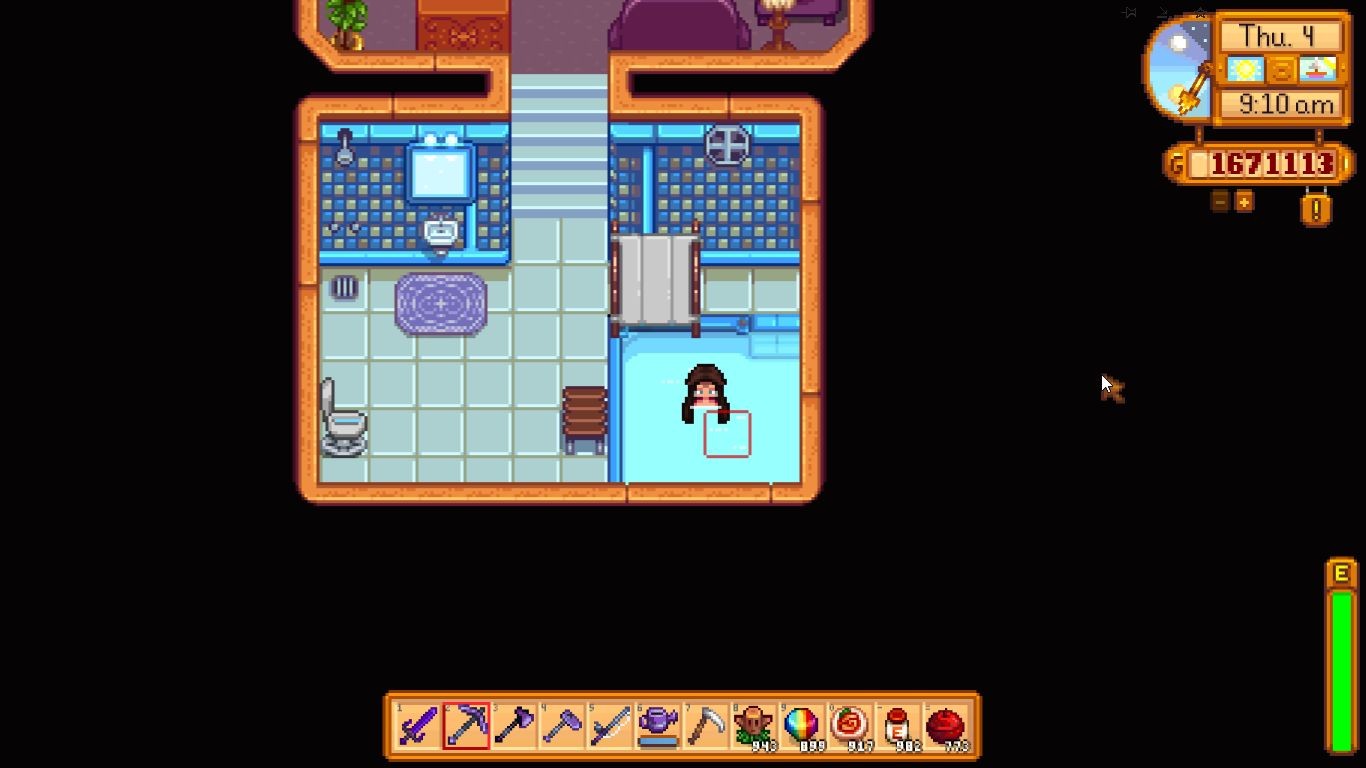Equip the watering can
1366x768 pixels.
pyautogui.click(x=658, y=725)
